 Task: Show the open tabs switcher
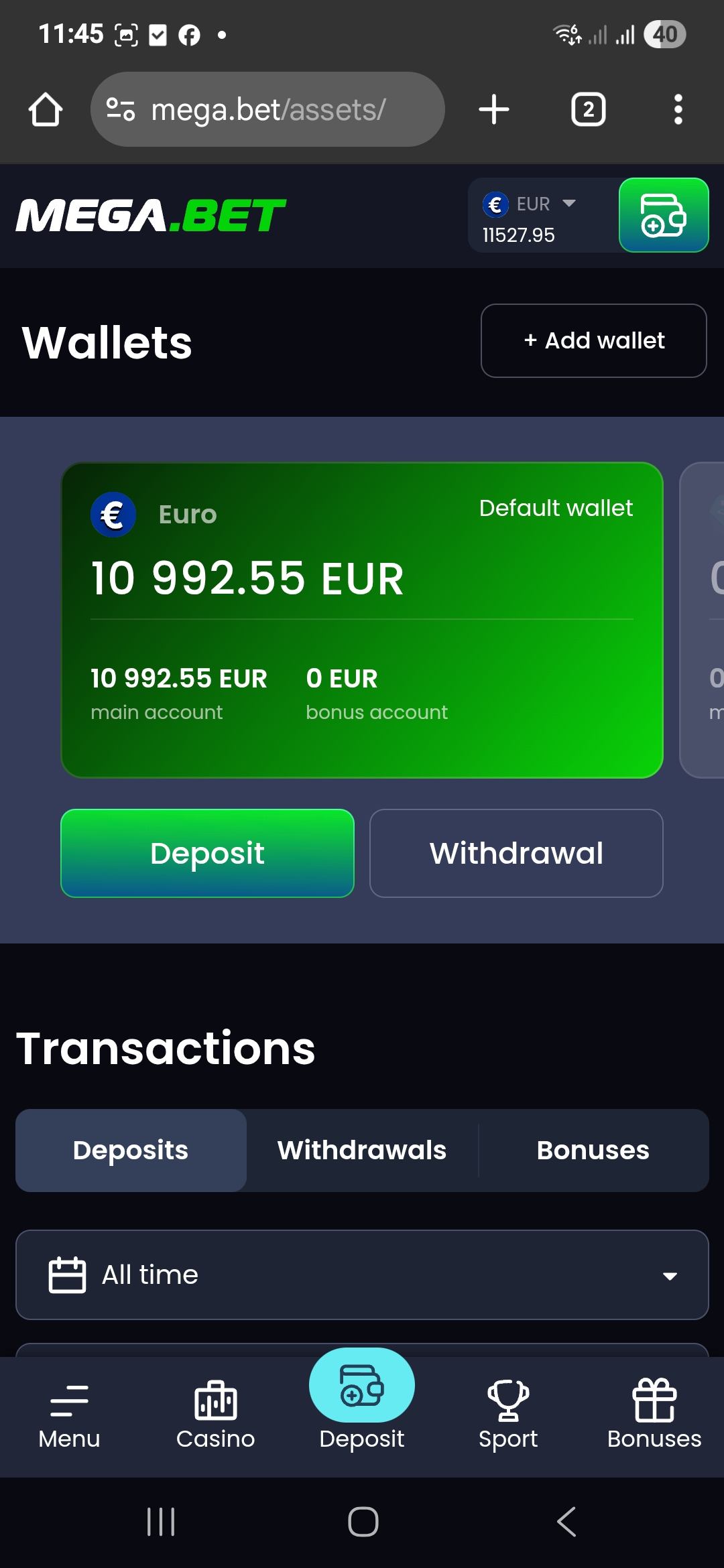click(x=588, y=110)
